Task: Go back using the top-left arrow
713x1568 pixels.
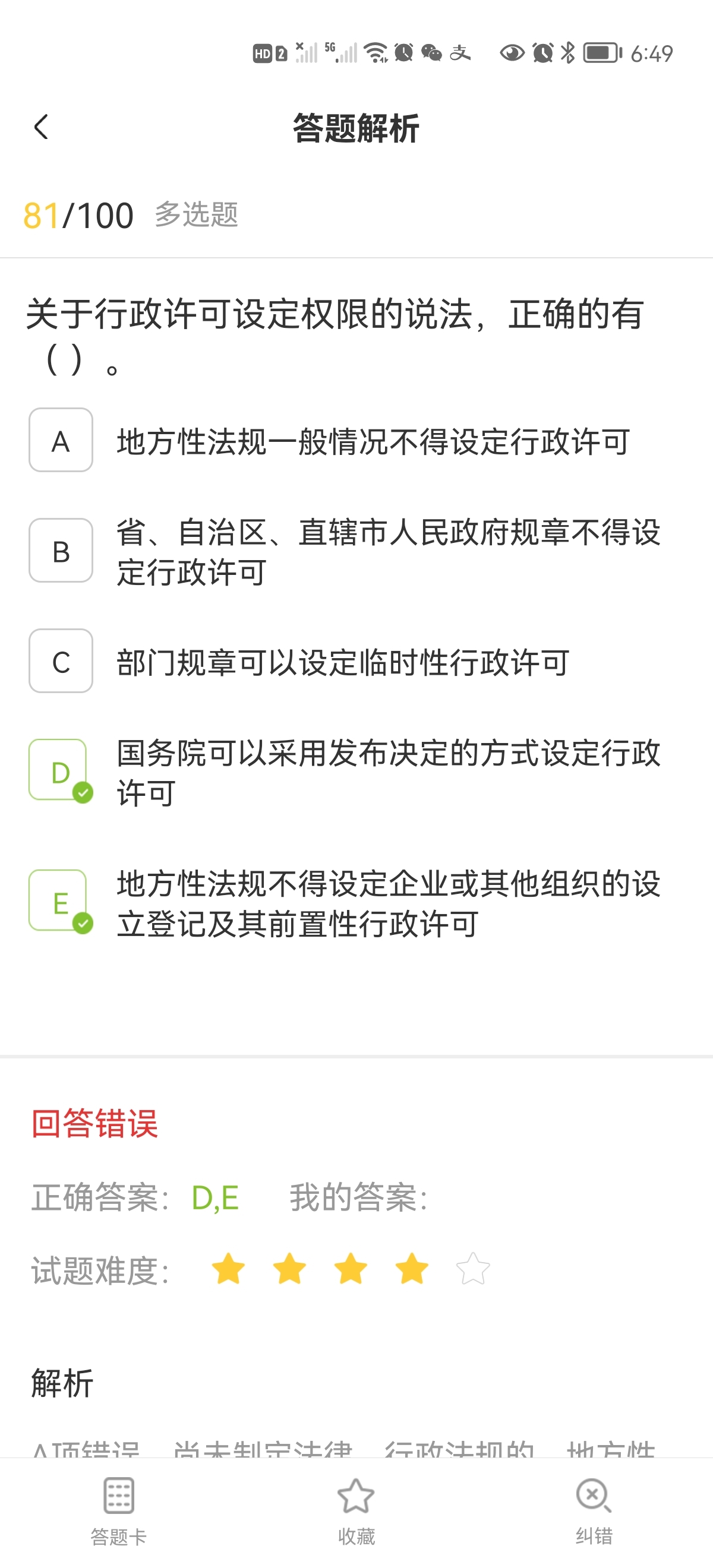Action: 41,127
